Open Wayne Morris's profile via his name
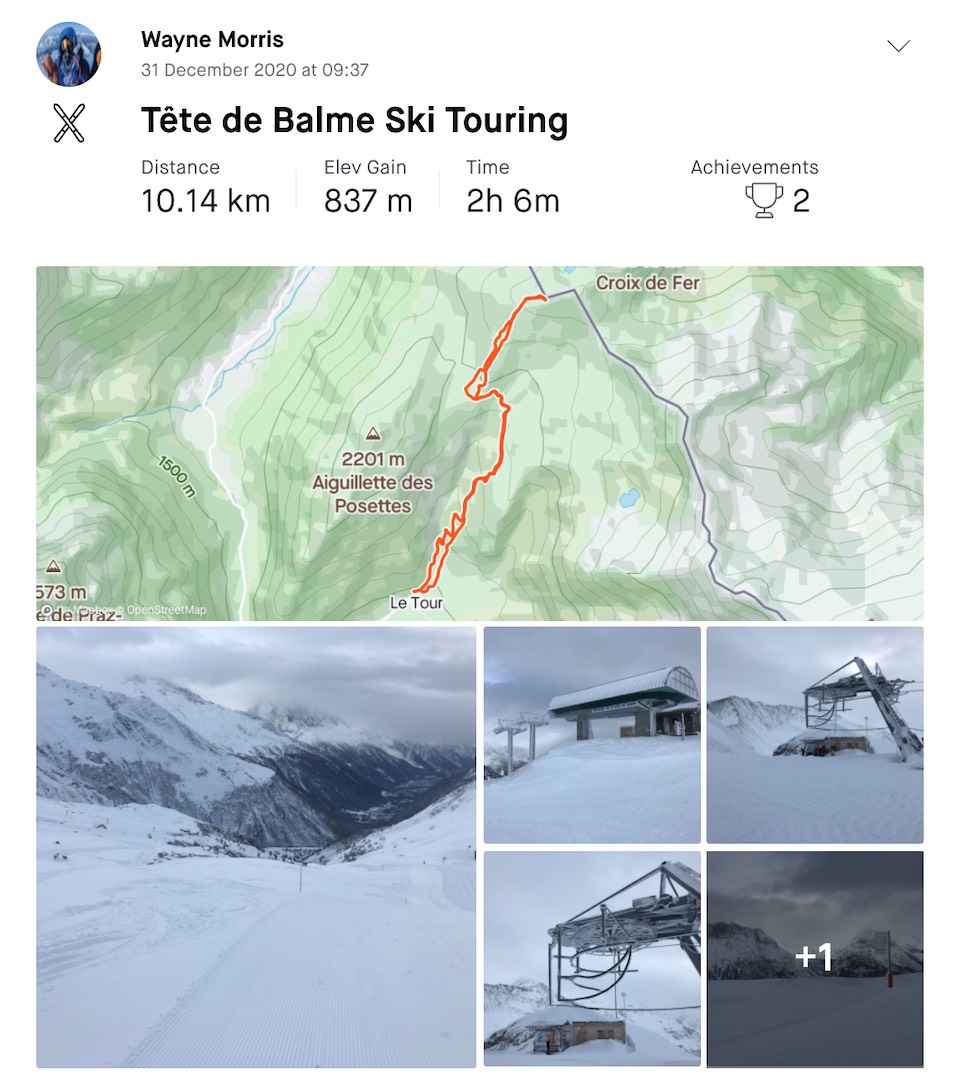 [212, 40]
